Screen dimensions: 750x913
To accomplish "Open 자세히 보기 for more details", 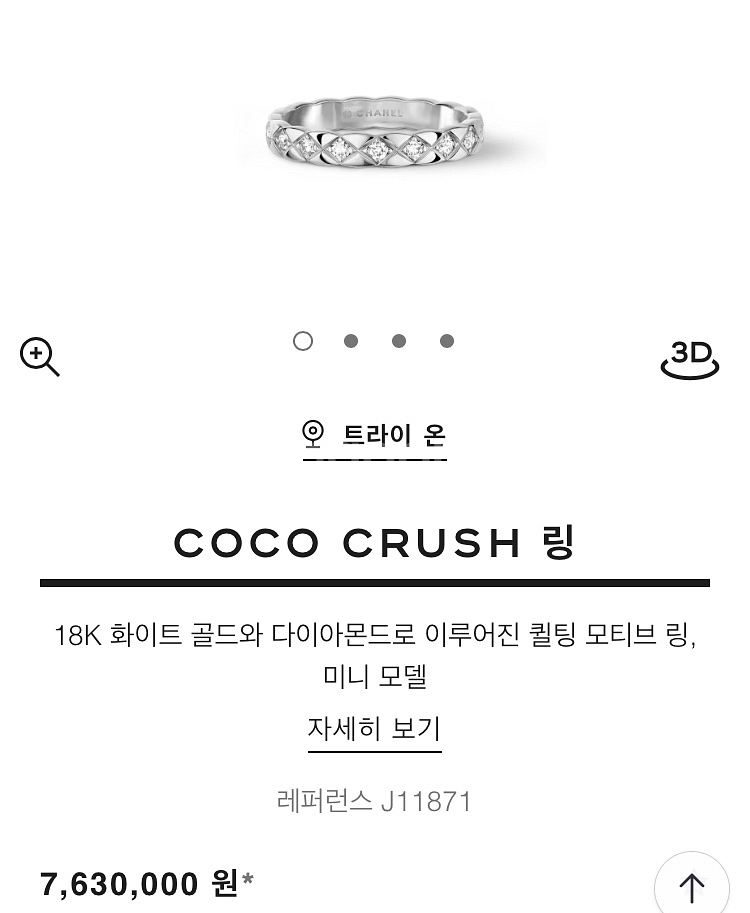I will tap(374, 729).
